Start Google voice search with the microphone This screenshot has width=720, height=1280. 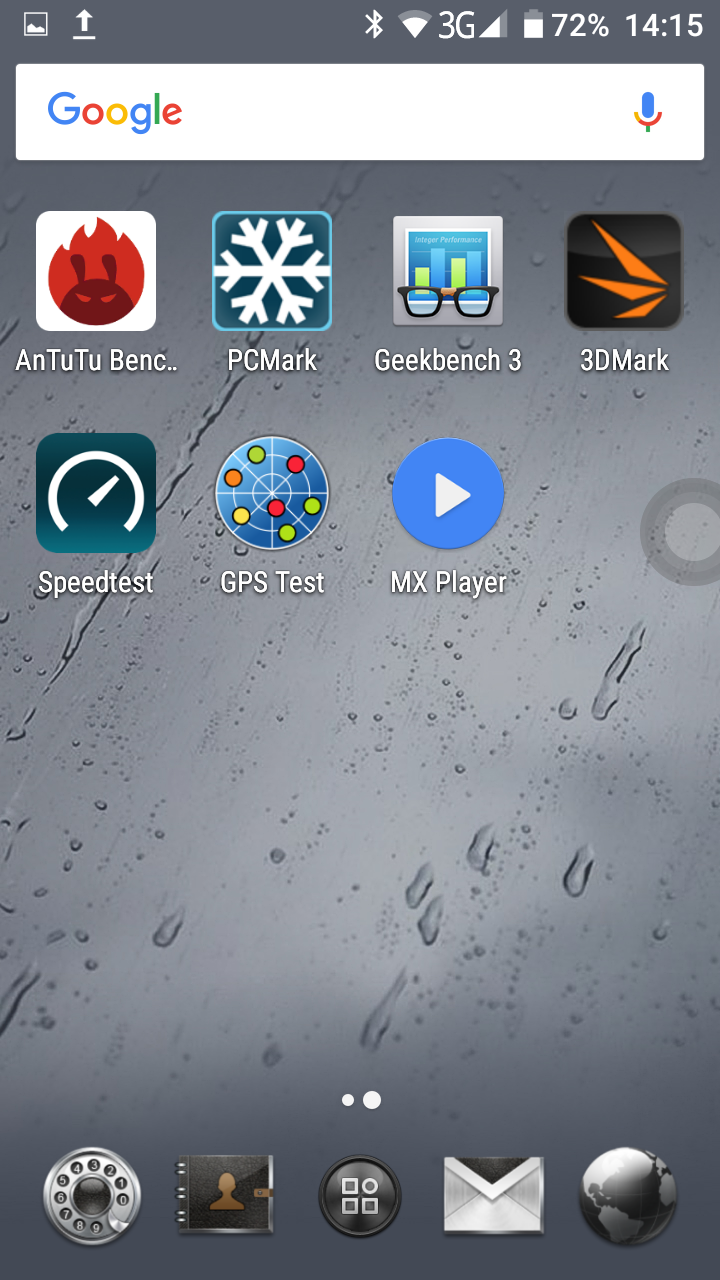pos(647,112)
